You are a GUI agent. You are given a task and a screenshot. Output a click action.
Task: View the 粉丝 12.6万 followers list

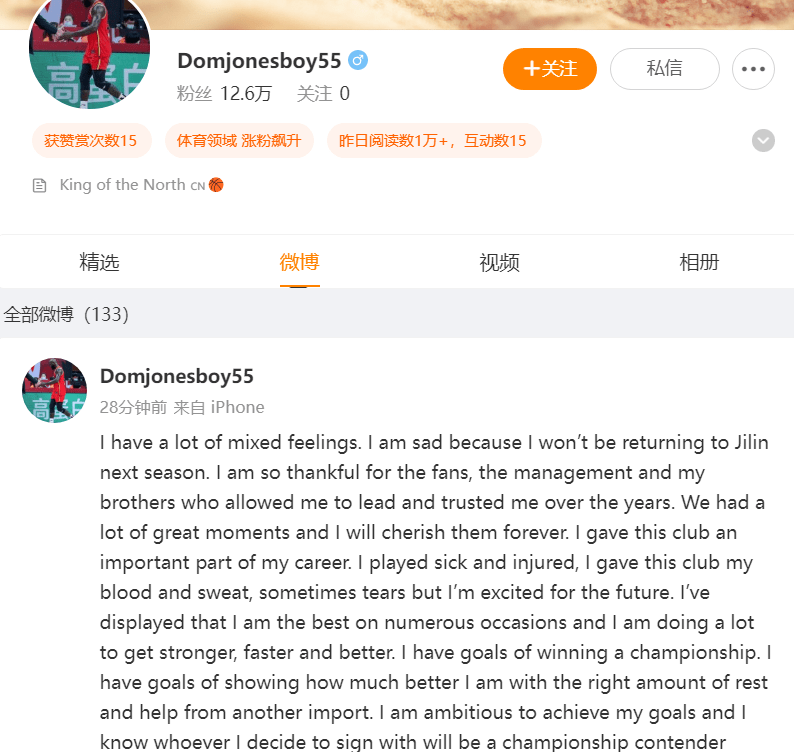224,94
